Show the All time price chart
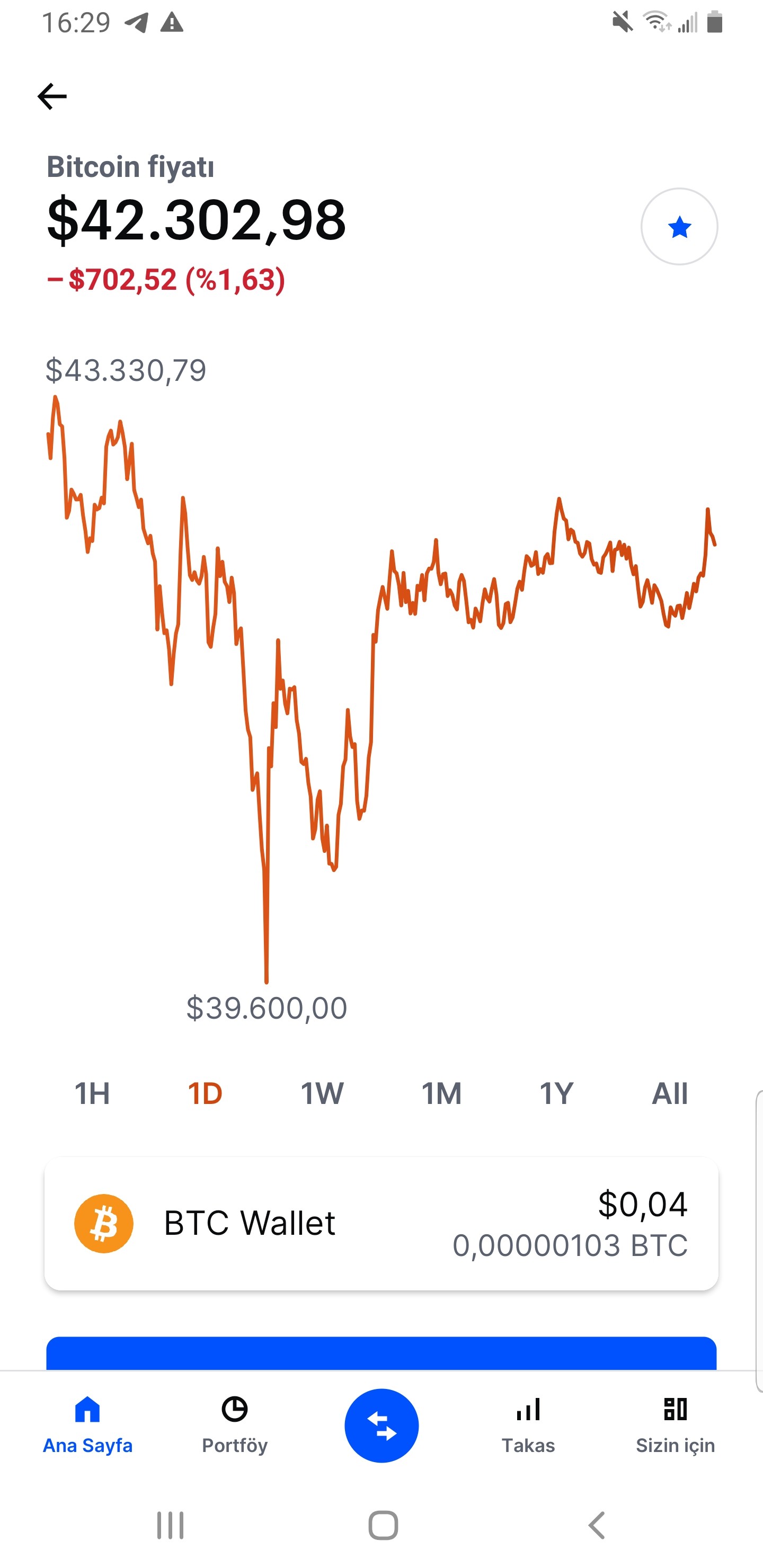Image resolution: width=763 pixels, height=1568 pixels. (670, 1093)
